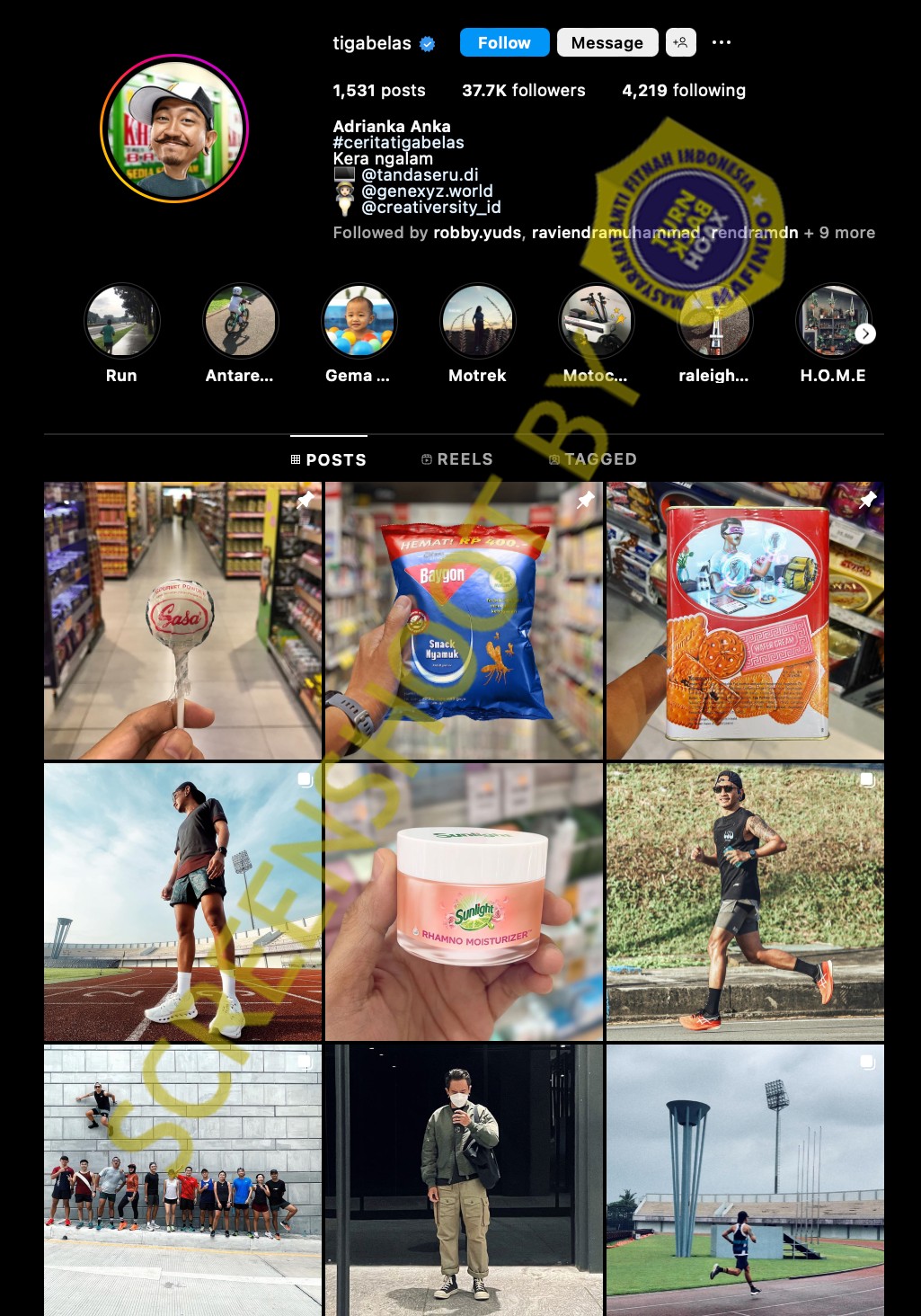Viewport: 921px width, 1316px height.
Task: Open the #ceritatigabelas hashtag
Action: click(398, 142)
